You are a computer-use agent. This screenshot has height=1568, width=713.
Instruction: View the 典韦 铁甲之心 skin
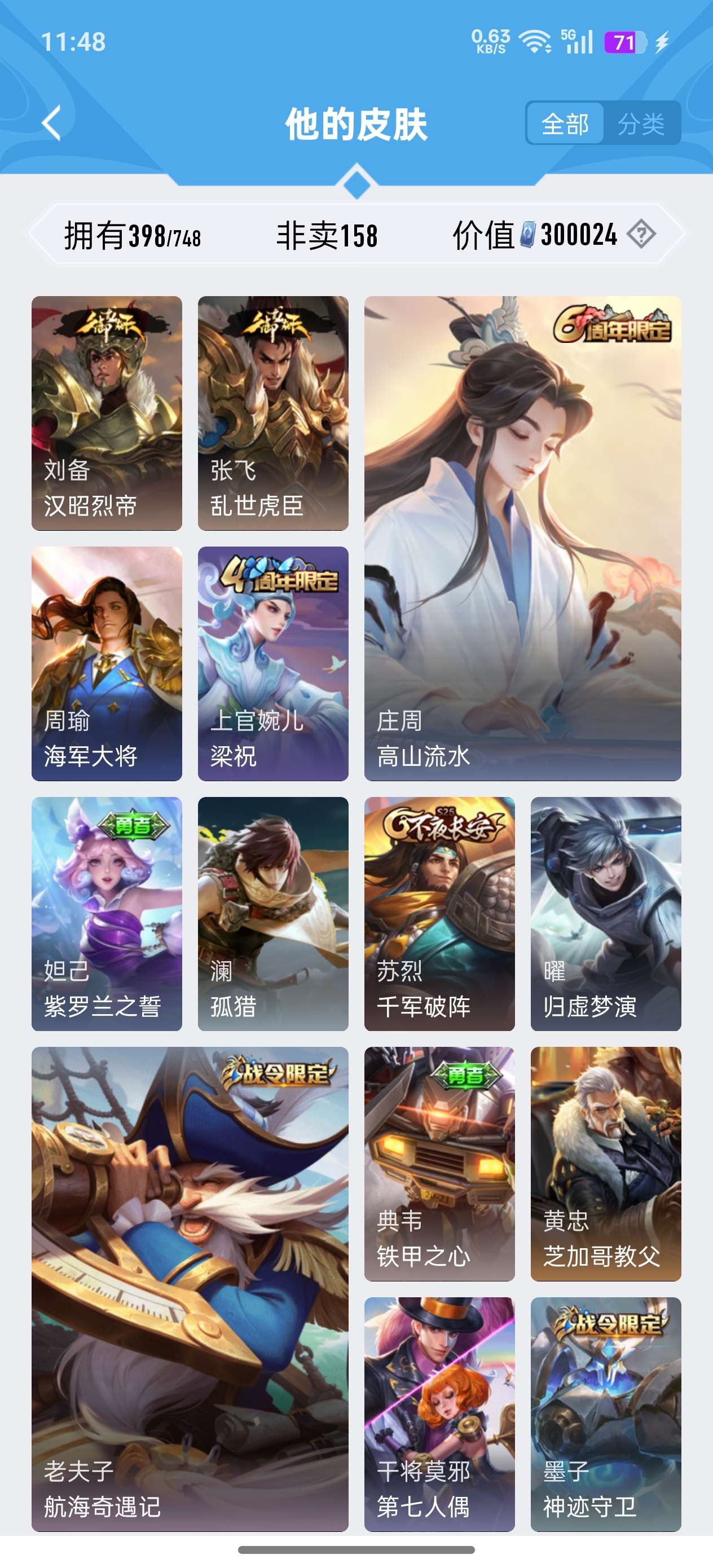pos(439,1163)
